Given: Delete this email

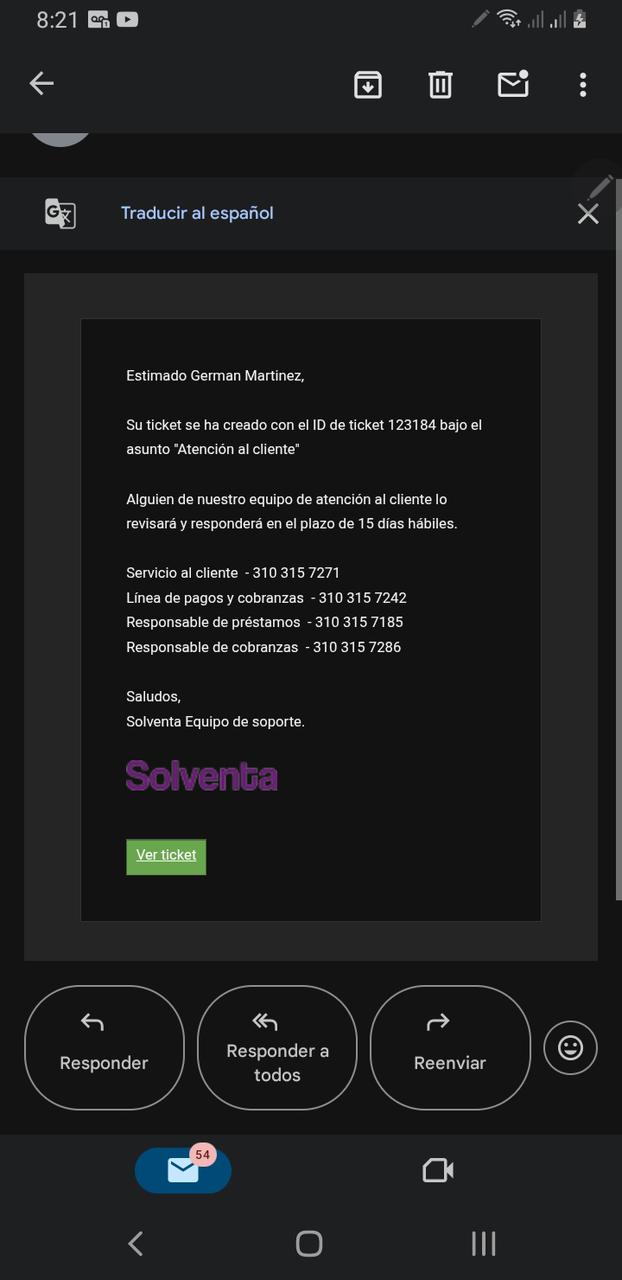Looking at the screenshot, I should coord(440,85).
